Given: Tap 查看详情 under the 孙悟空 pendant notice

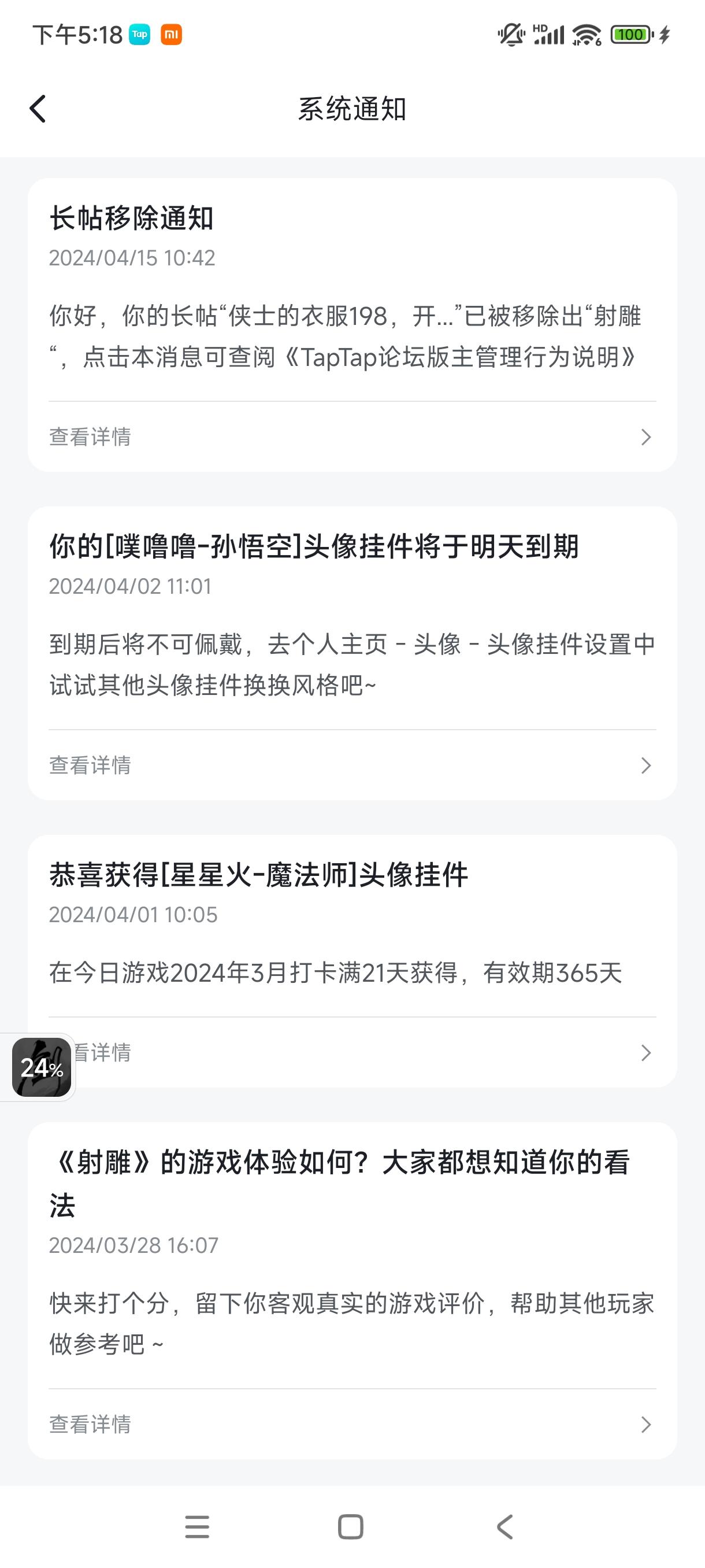Looking at the screenshot, I should pyautogui.click(x=352, y=765).
